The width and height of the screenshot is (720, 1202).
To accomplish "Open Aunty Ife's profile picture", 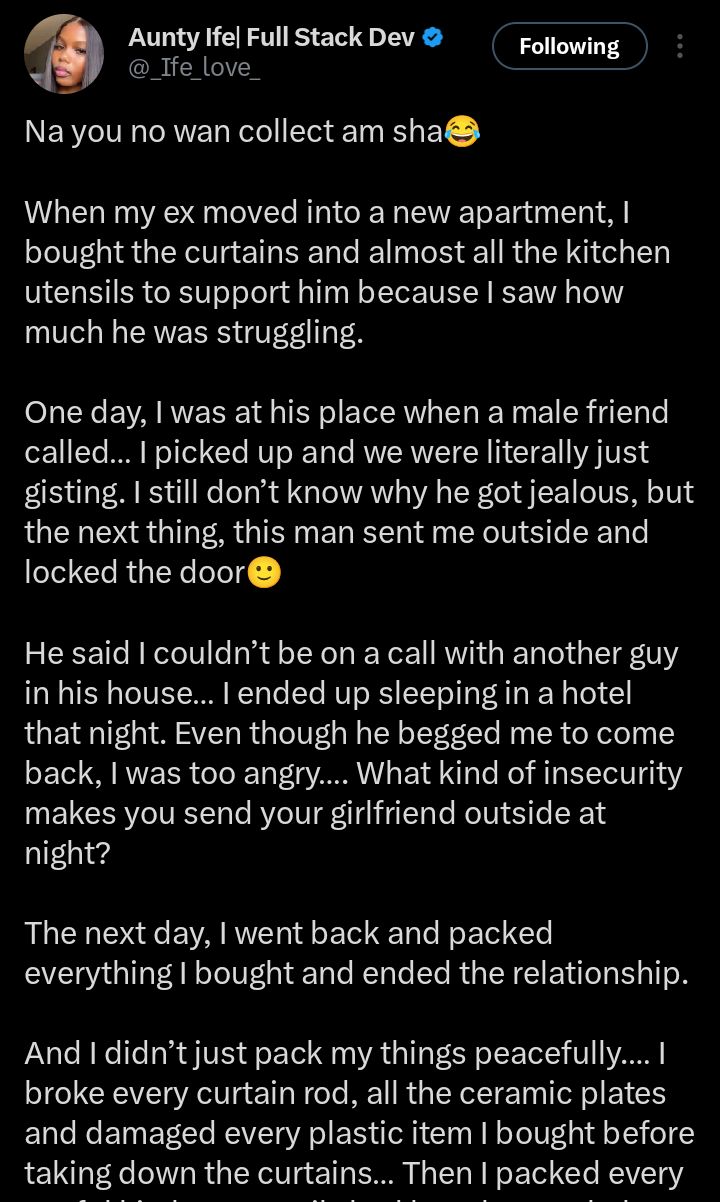I will point(64,54).
